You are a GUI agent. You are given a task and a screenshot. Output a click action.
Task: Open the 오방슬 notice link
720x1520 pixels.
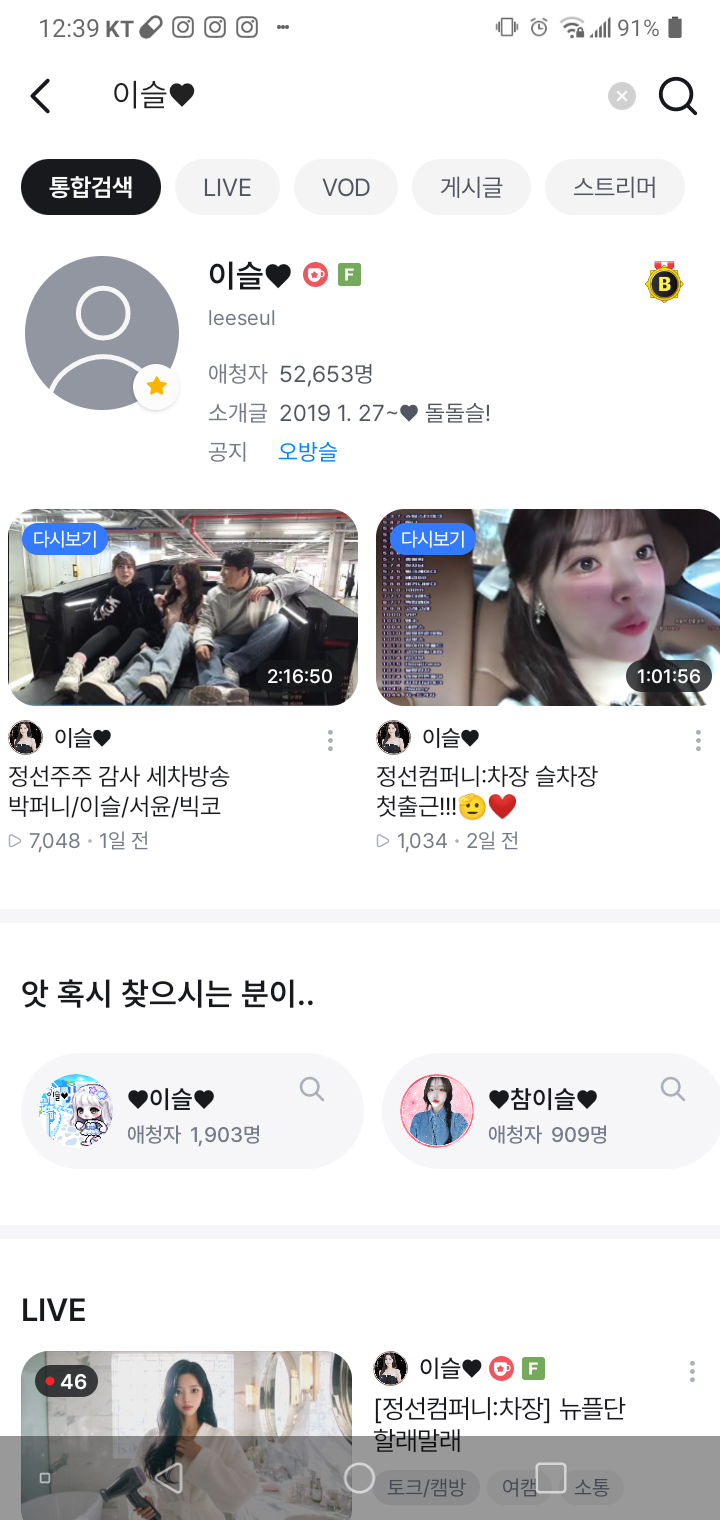coord(307,451)
